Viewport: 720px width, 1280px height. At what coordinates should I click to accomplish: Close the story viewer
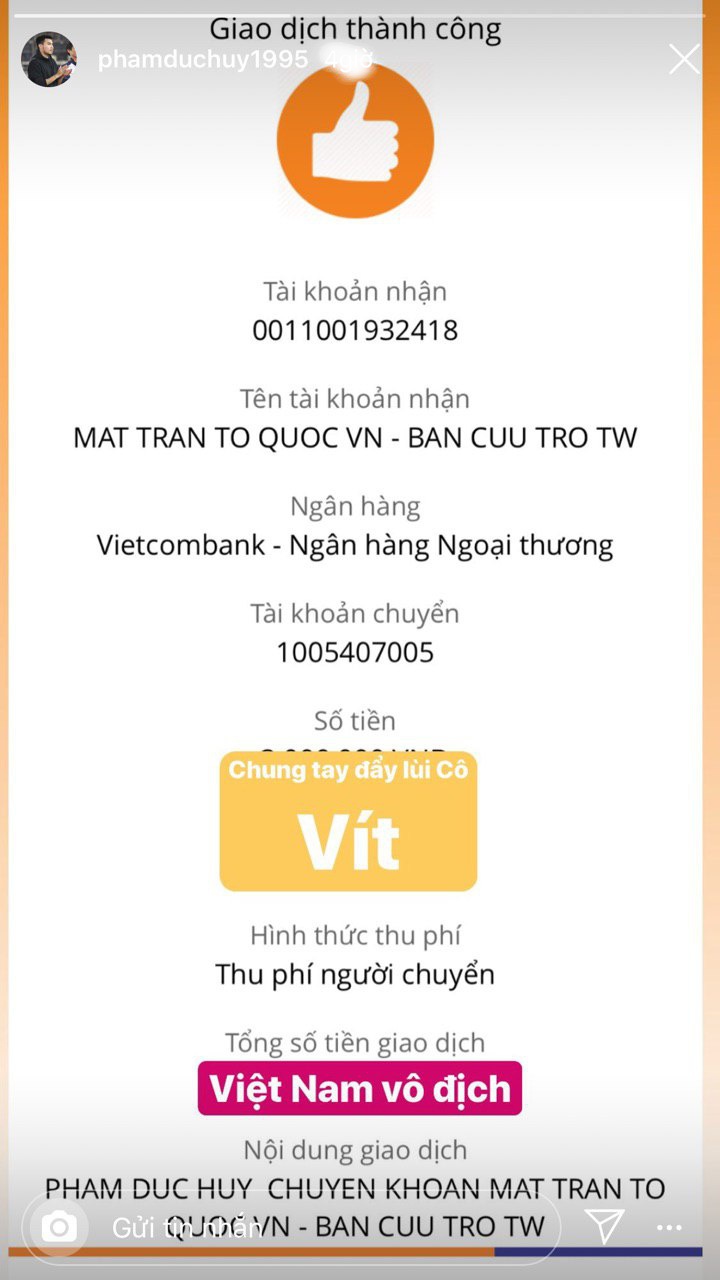point(685,60)
